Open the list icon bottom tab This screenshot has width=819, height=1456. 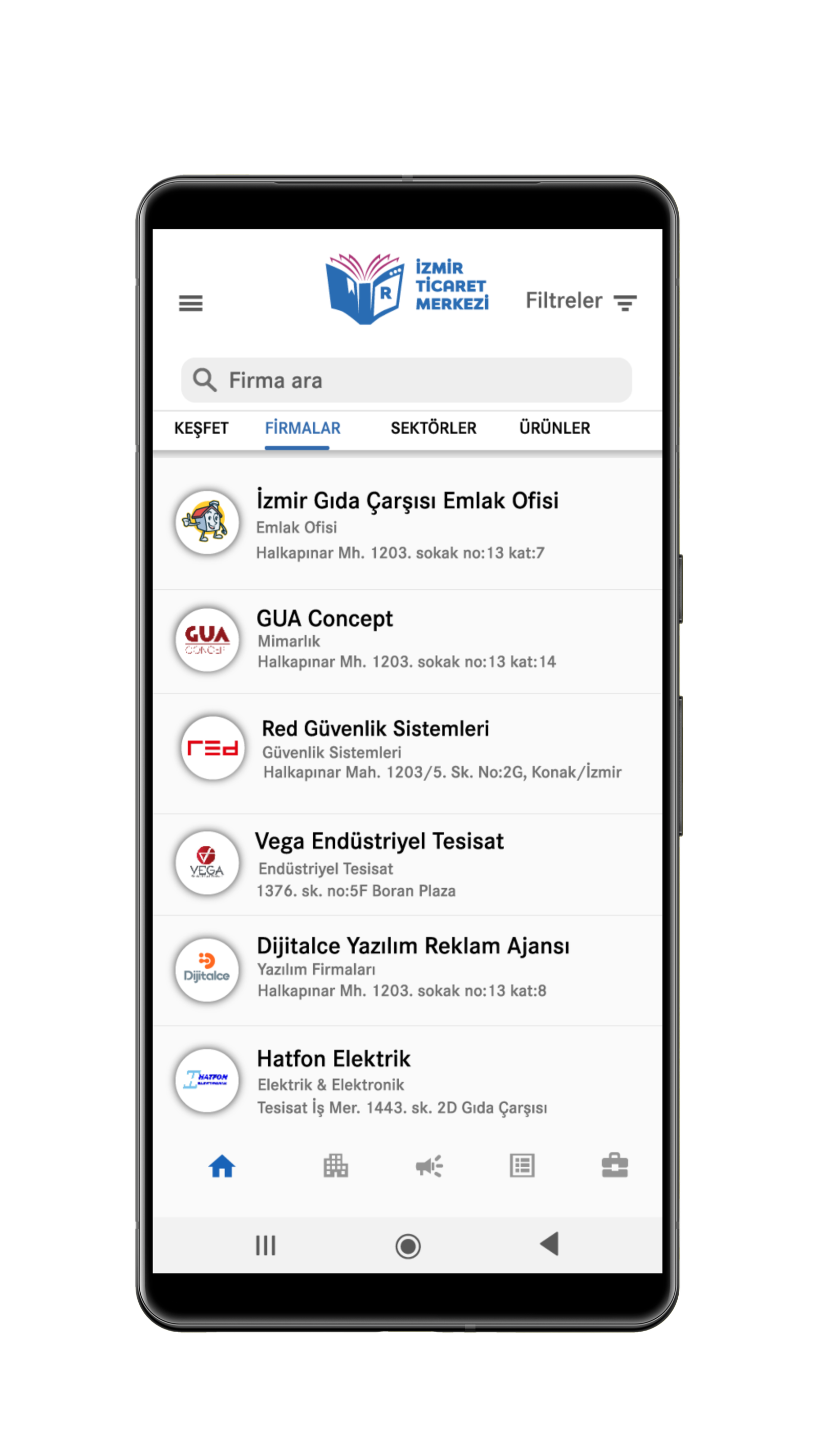[522, 1166]
